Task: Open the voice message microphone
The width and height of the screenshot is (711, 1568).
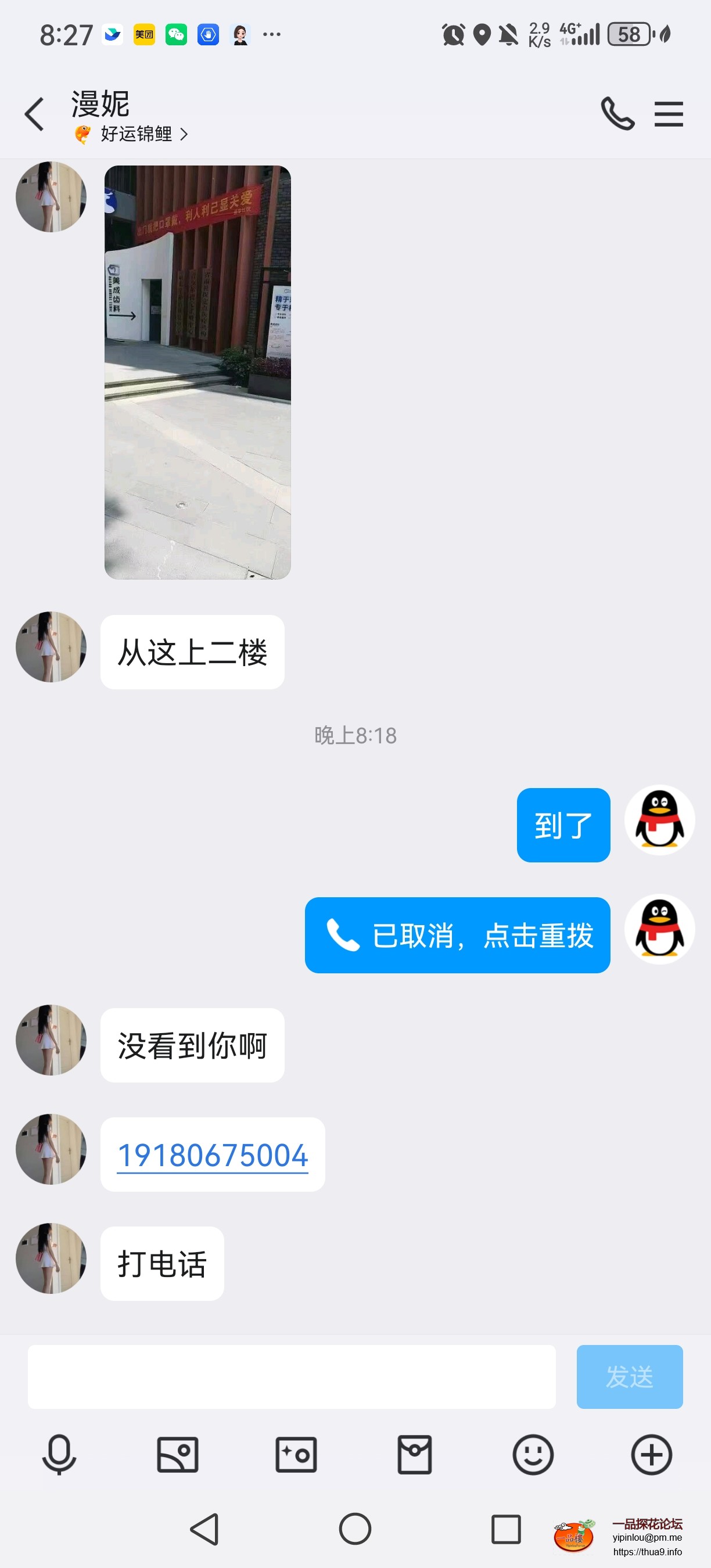Action: 59,1455
